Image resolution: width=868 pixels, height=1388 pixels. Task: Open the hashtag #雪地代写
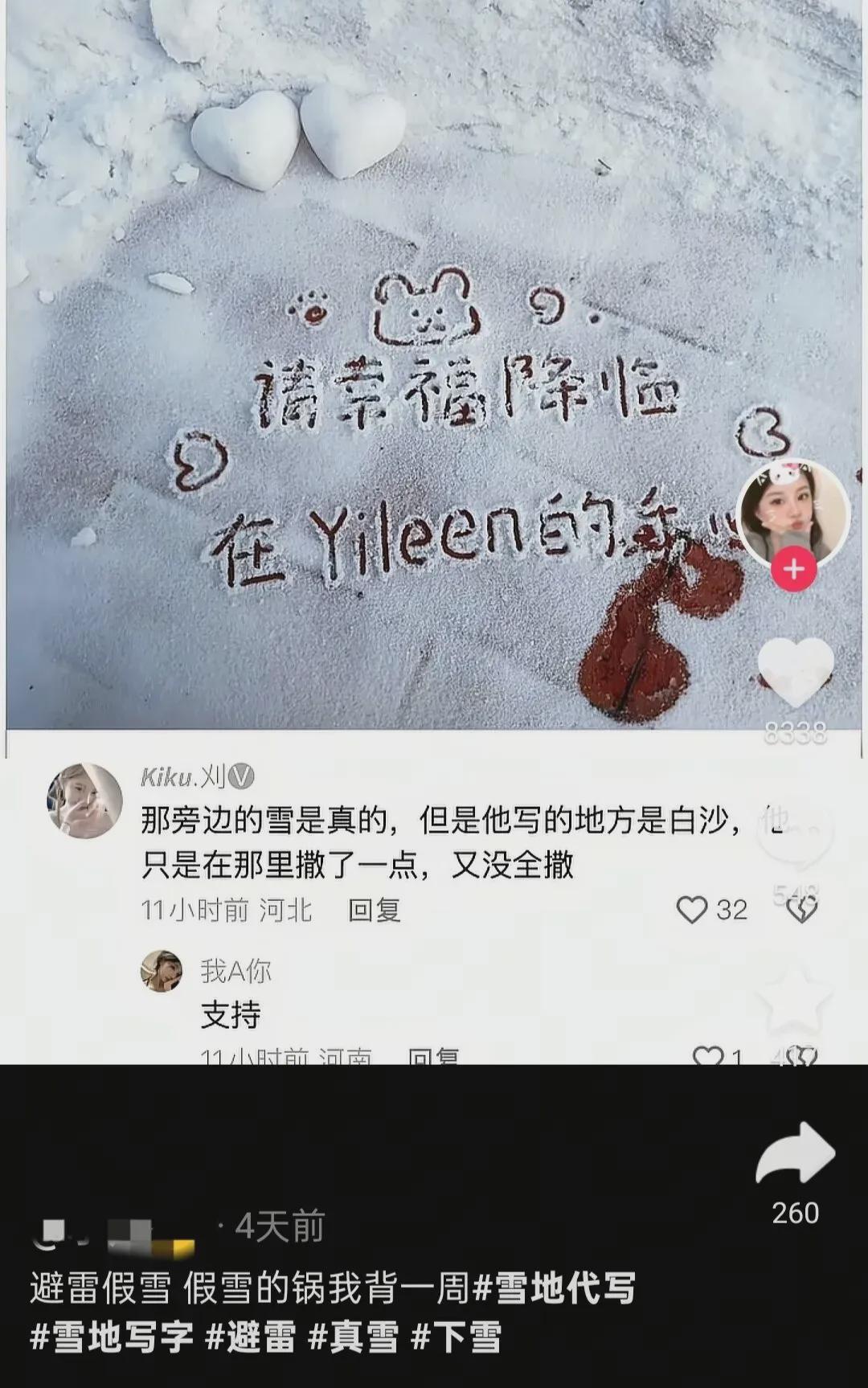coord(555,1288)
